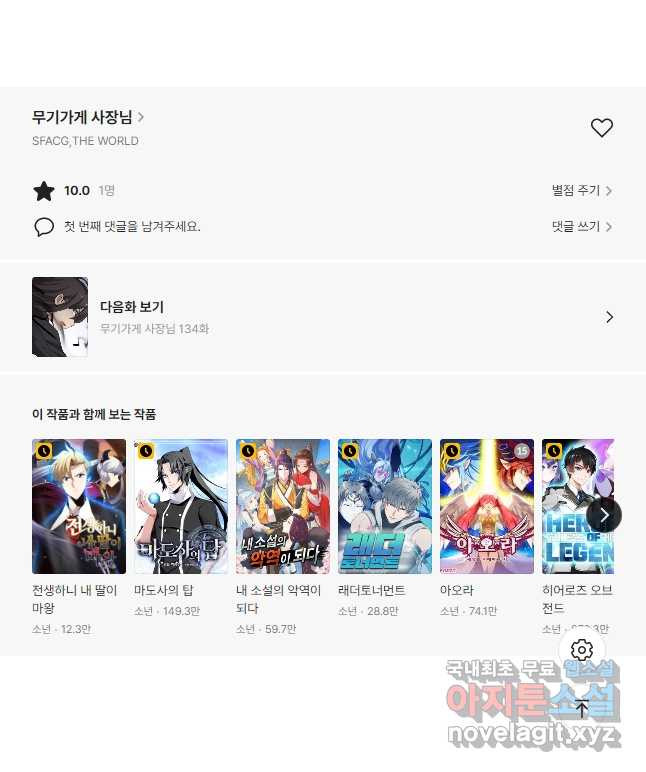Jump to top with the up arrow
The height and width of the screenshot is (772, 646).
[x=582, y=709]
